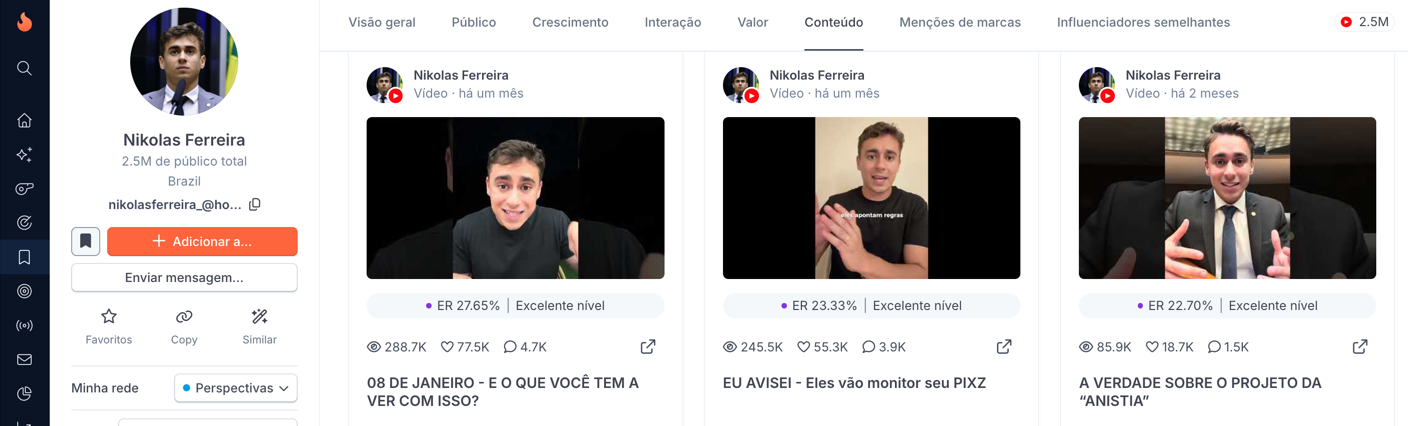Switch to the Visão geral tab
1408x426 pixels.
coord(382,22)
